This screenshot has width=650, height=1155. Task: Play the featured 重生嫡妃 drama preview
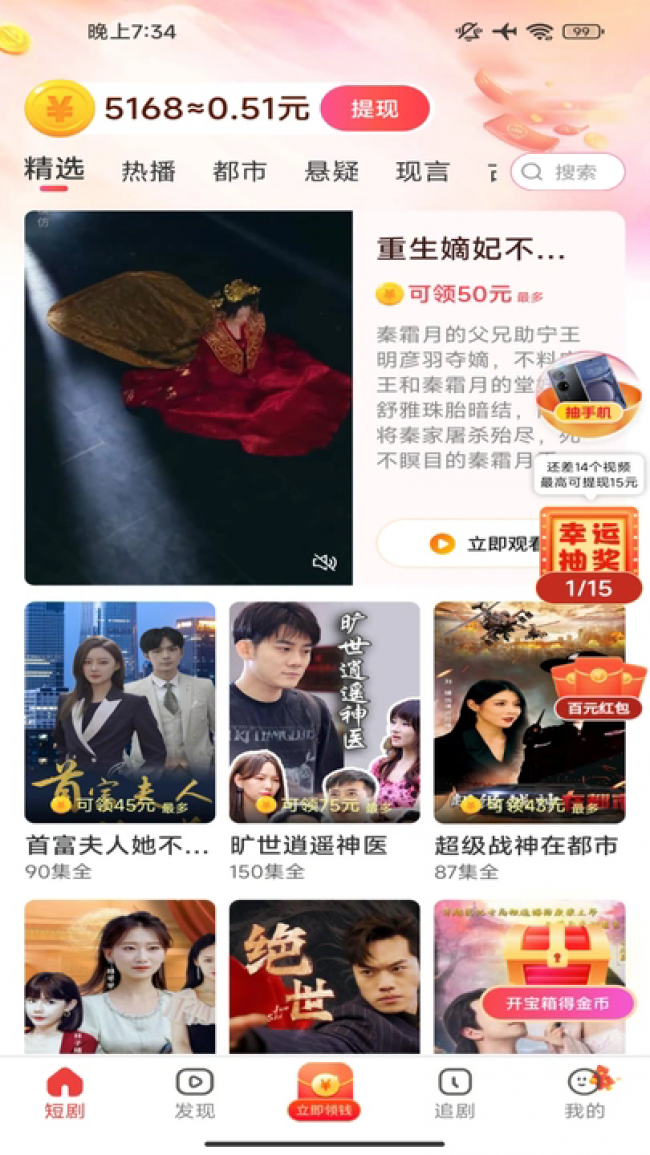pyautogui.click(x=188, y=397)
